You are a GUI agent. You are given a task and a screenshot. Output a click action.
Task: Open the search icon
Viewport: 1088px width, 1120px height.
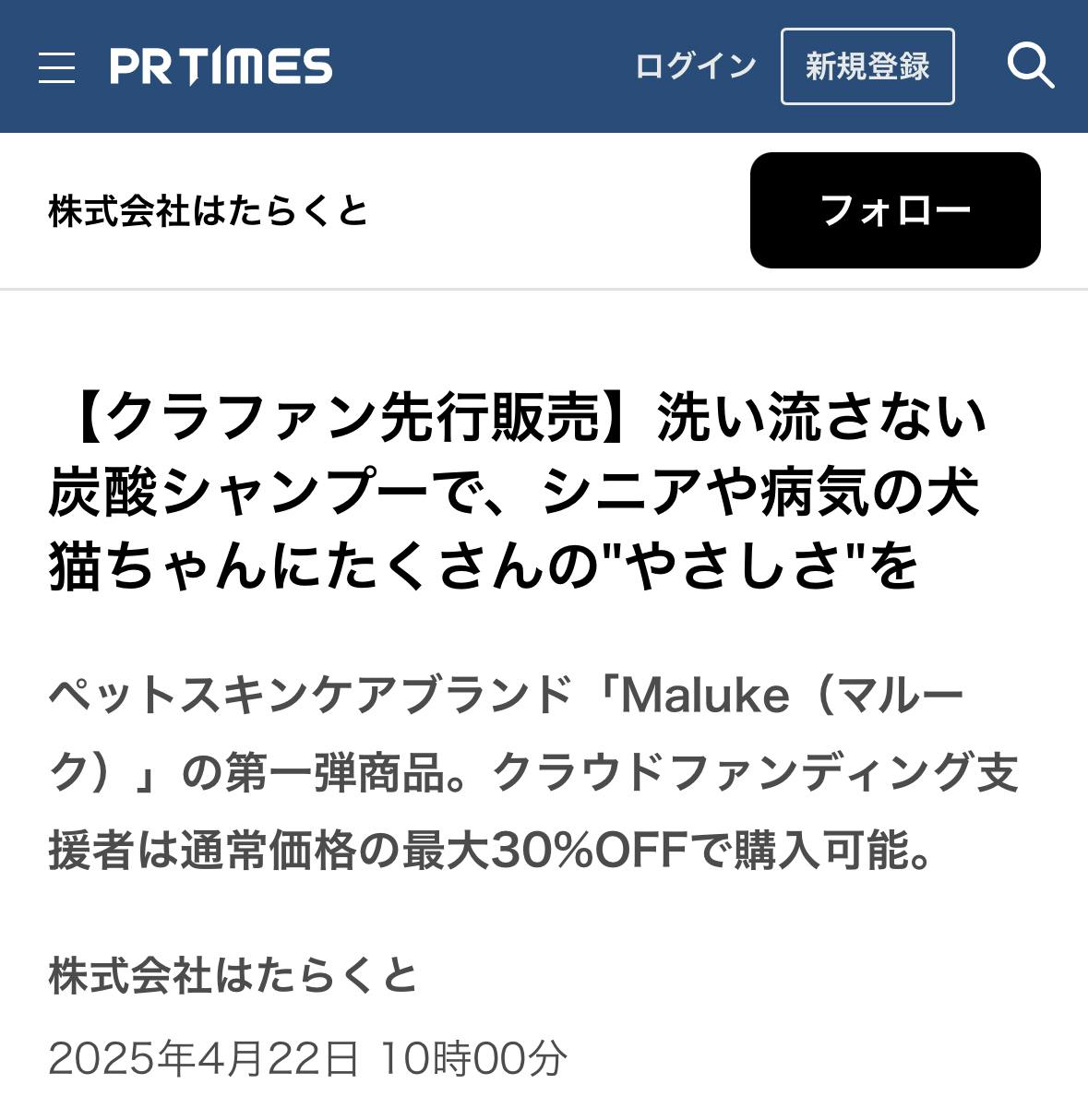[1029, 66]
